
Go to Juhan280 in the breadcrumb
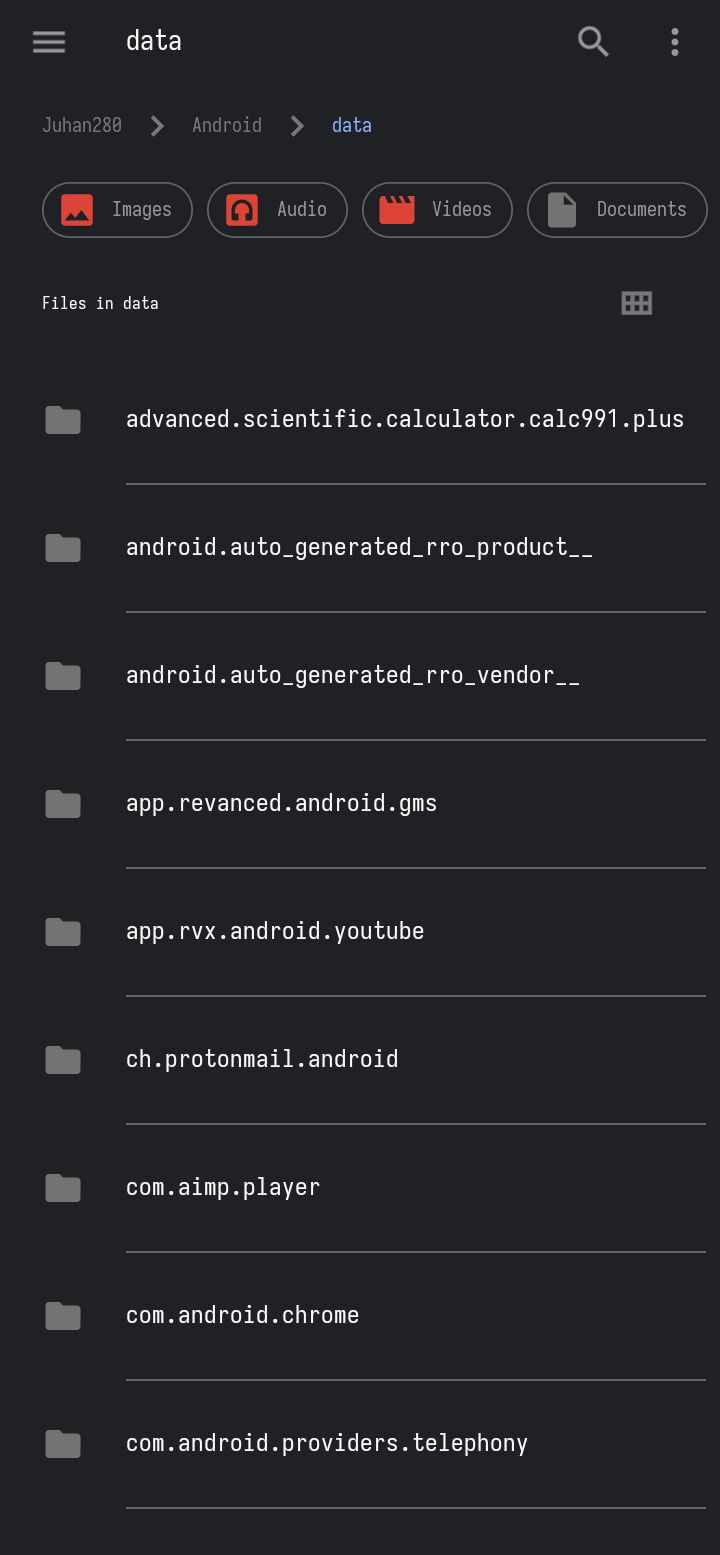pyautogui.click(x=82, y=125)
